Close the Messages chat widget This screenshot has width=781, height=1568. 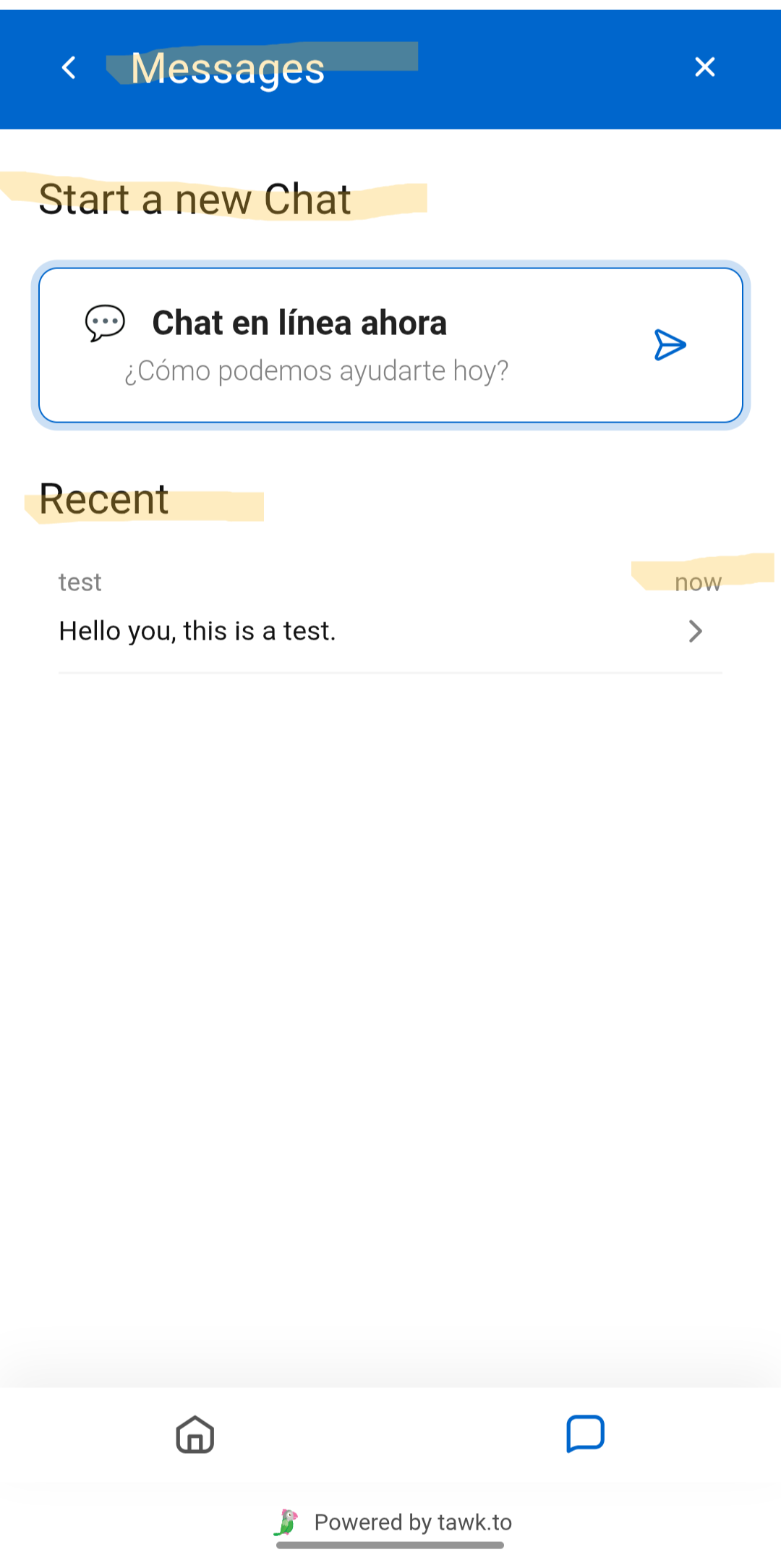pos(704,67)
